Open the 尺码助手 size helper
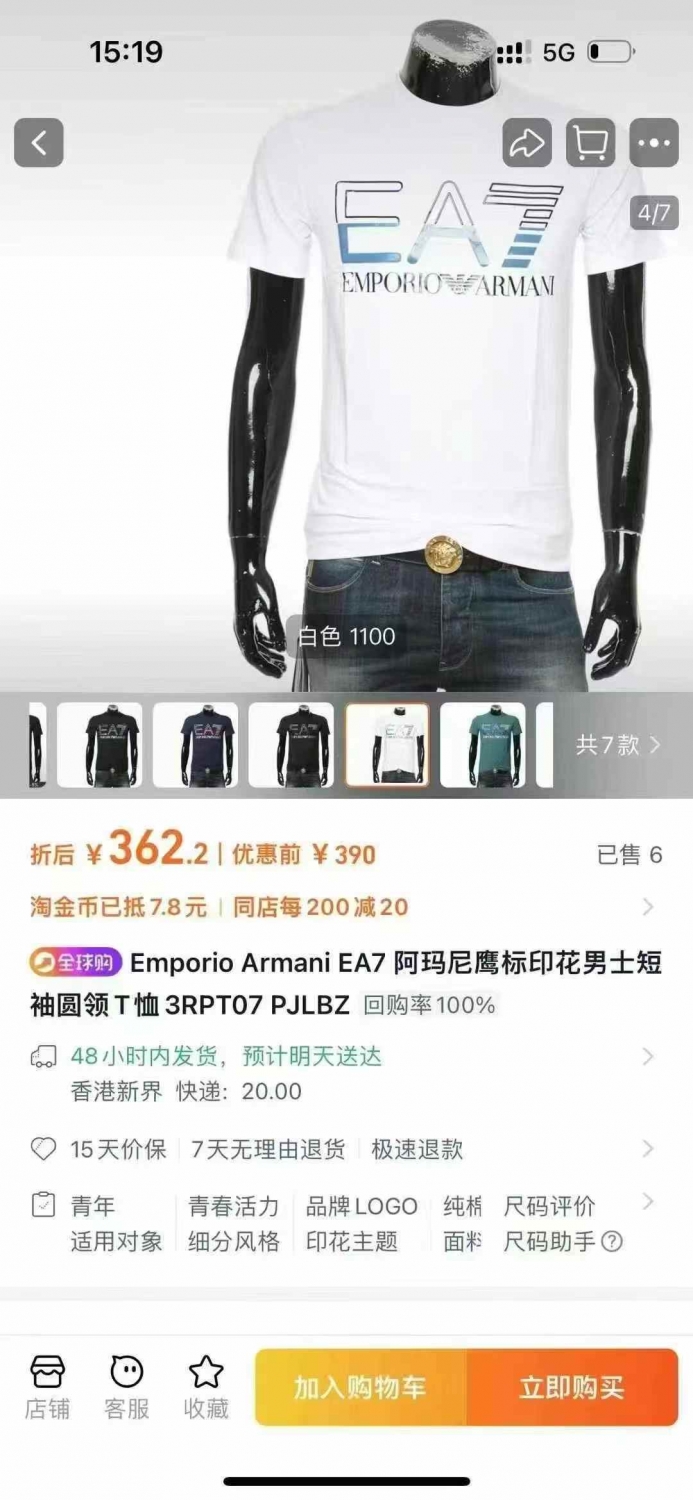Viewport: 693px width, 1500px height. [x=563, y=1242]
